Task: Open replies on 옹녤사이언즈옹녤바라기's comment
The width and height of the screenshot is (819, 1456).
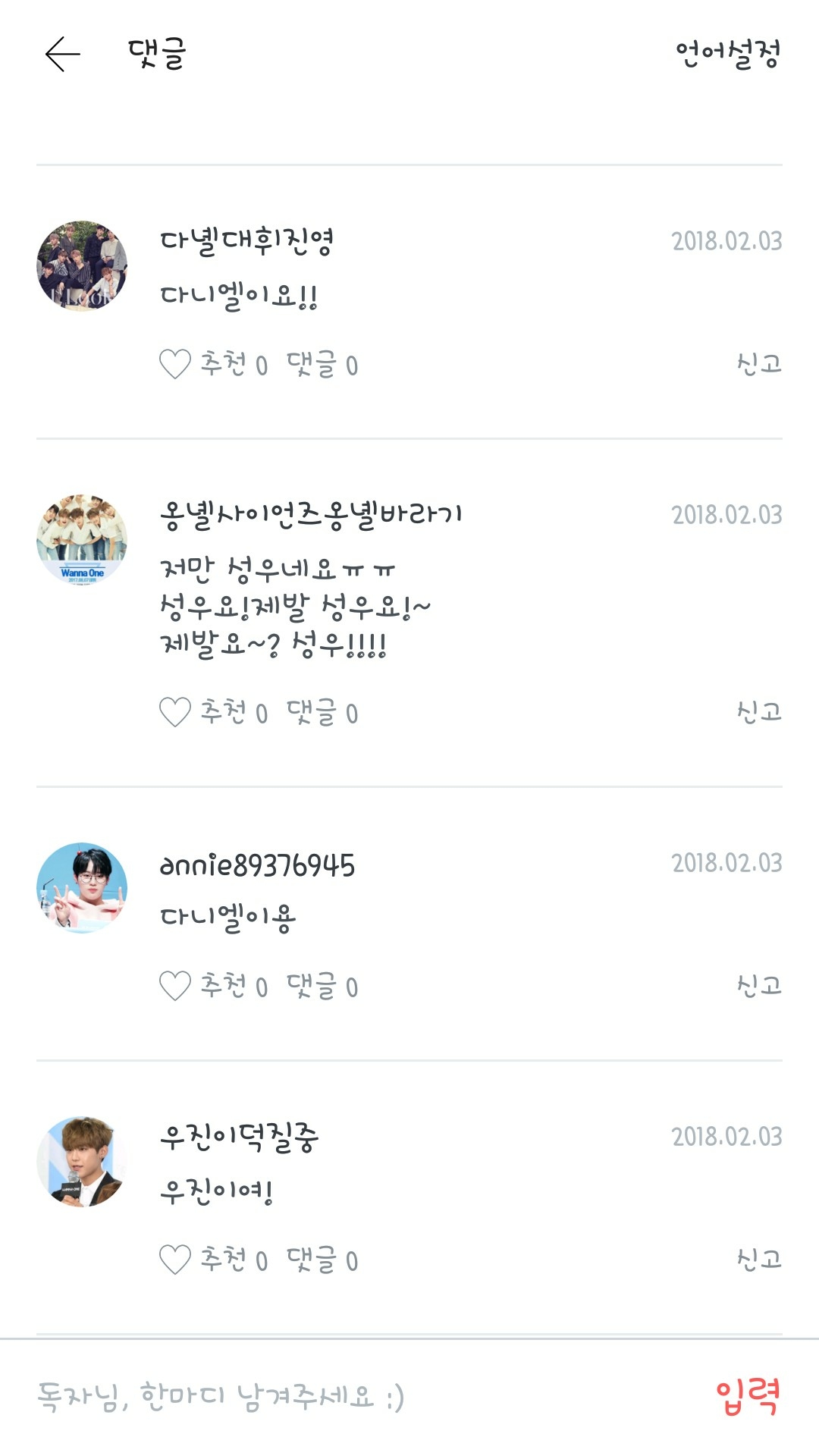Action: click(322, 713)
